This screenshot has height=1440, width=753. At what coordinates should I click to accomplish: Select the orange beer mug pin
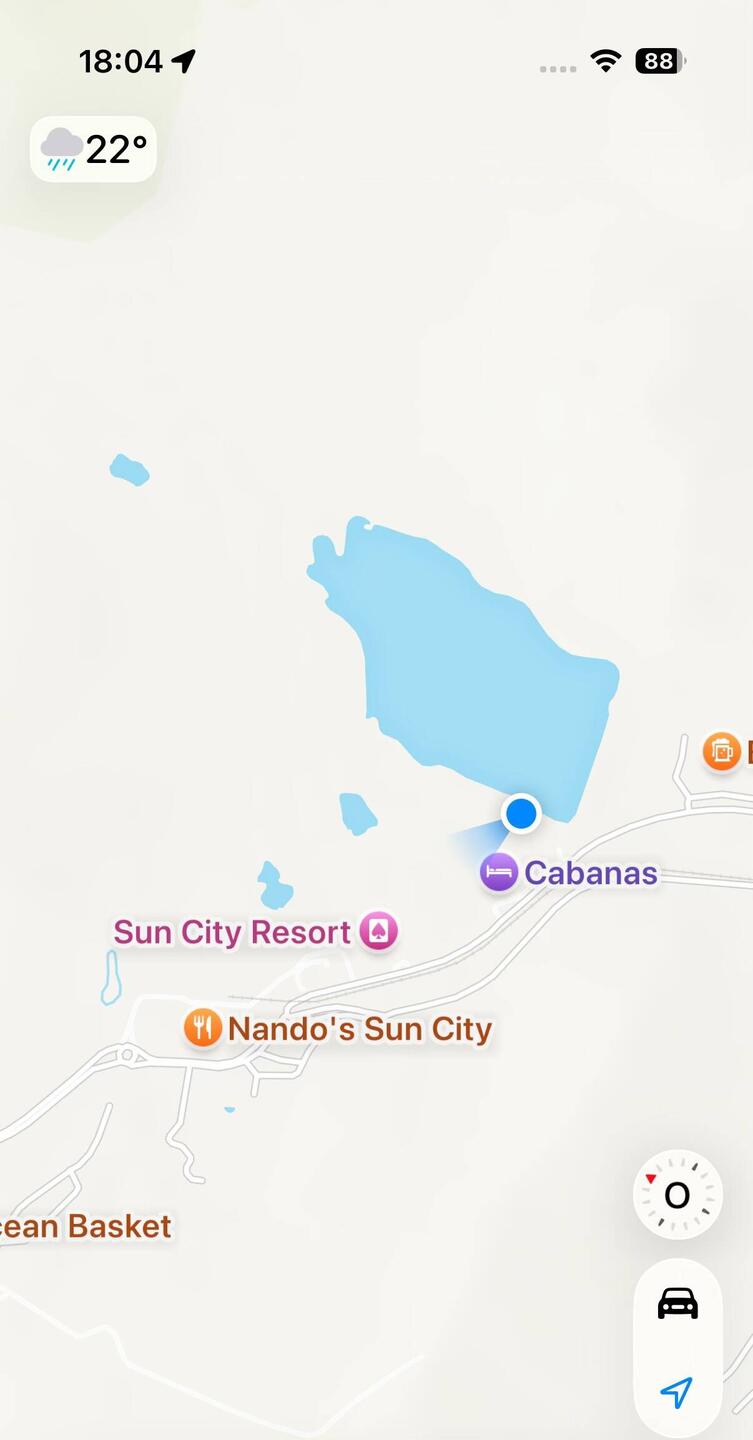click(721, 751)
